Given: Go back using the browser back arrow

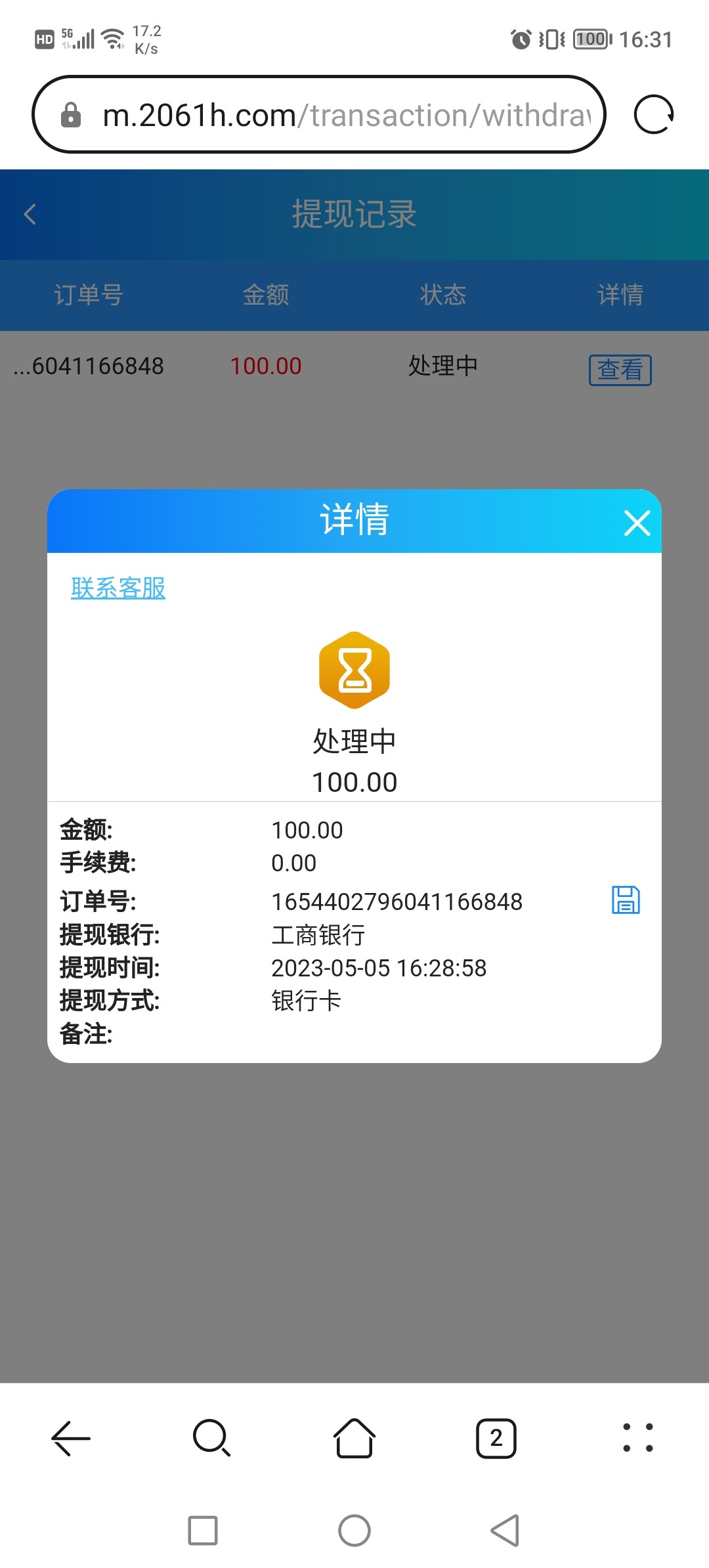Looking at the screenshot, I should click(x=71, y=1438).
